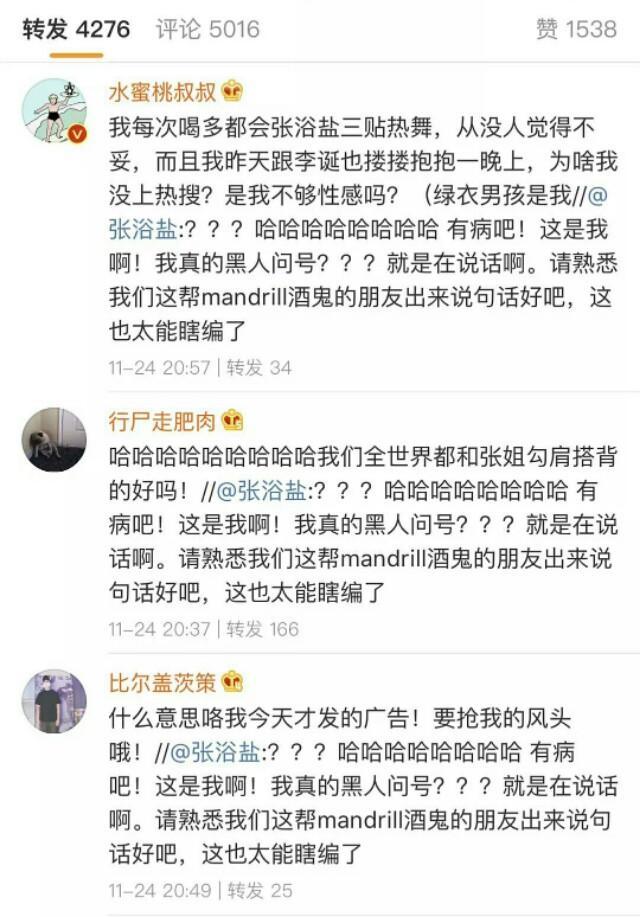Open the 赞 1538 likes tab

(x=576, y=29)
